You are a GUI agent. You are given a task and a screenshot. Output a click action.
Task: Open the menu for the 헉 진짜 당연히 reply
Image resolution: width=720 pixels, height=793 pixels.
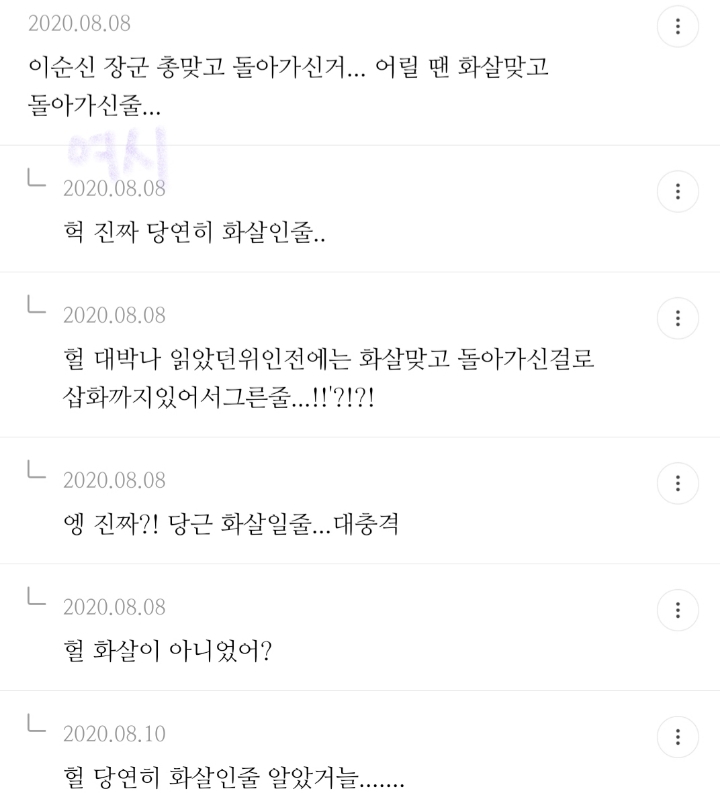[678, 191]
